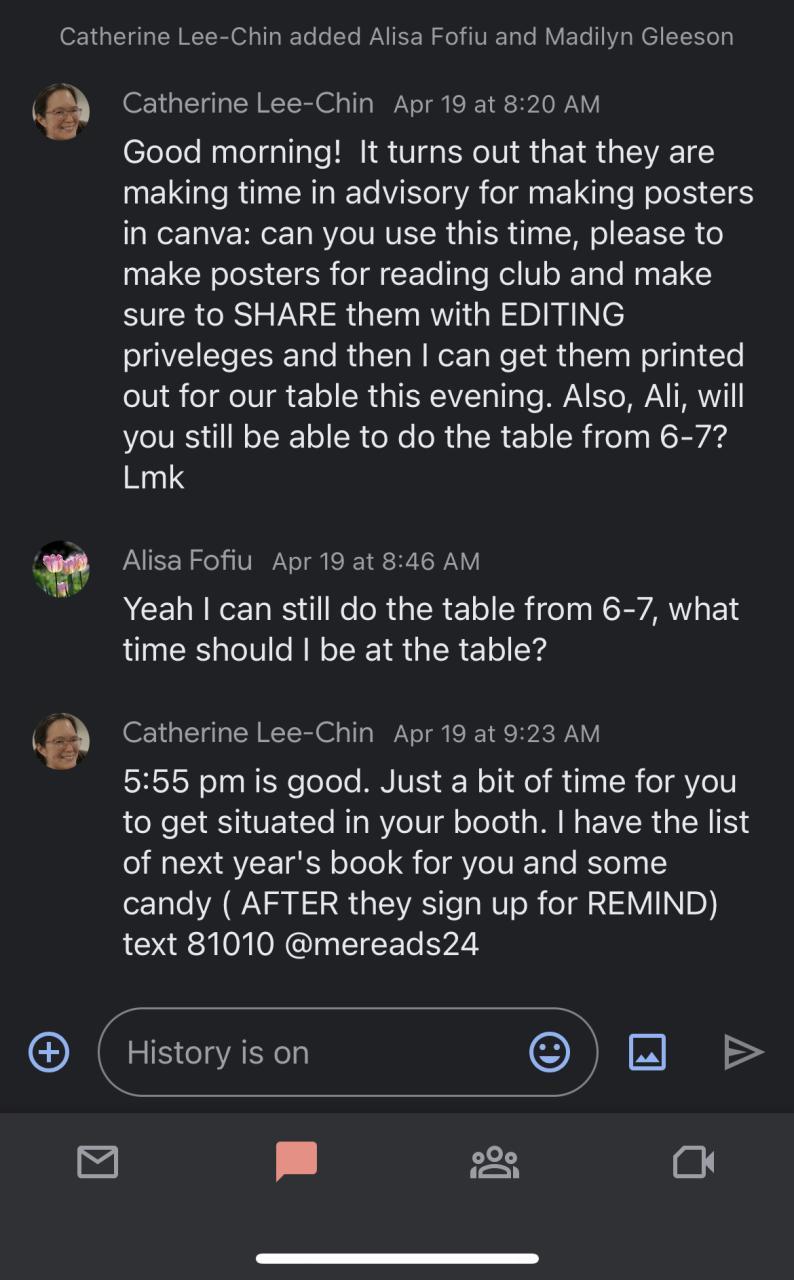Send the message
The height and width of the screenshot is (1280, 794).
click(x=743, y=1052)
